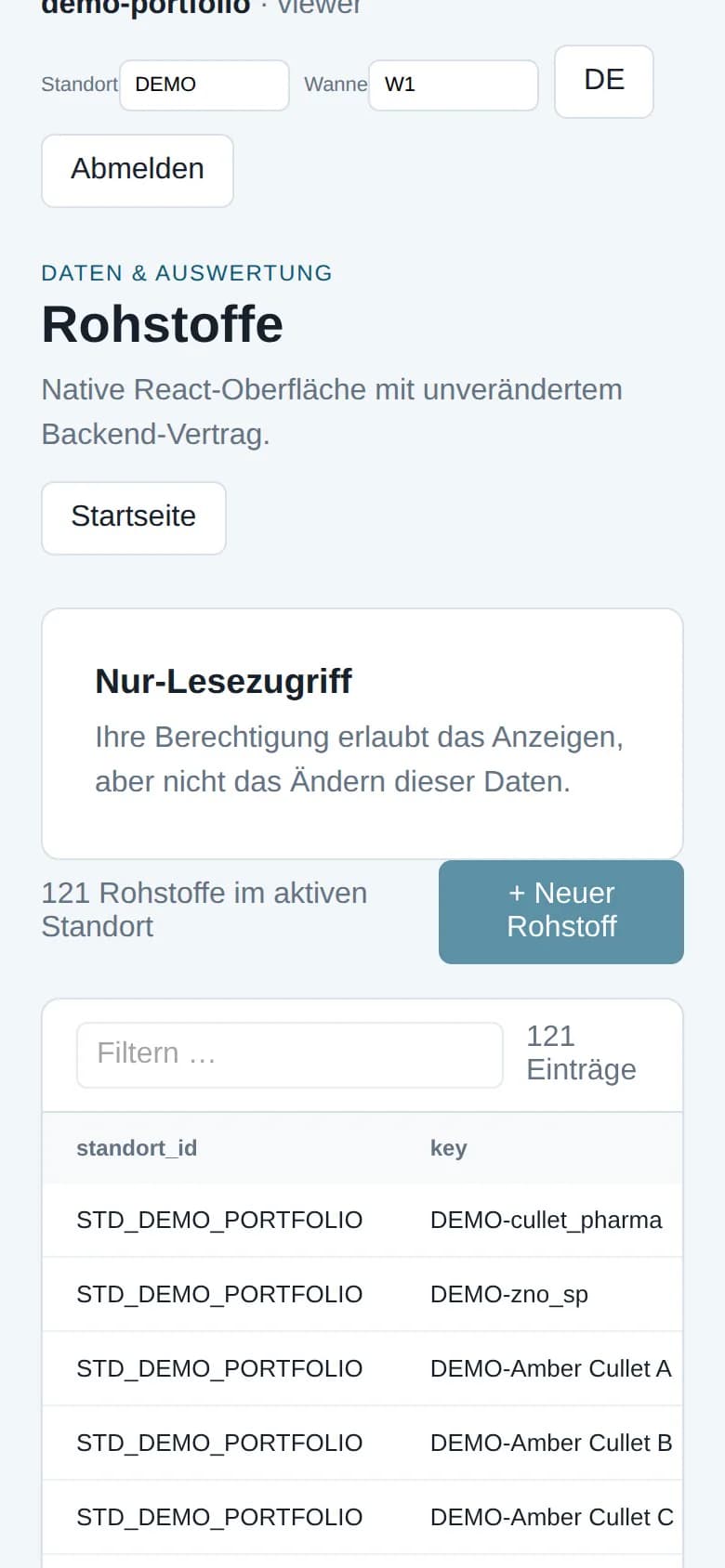Select the DEMO-Amber Cullet B row
Viewport: 725px width, 1568px height.
(362, 1443)
